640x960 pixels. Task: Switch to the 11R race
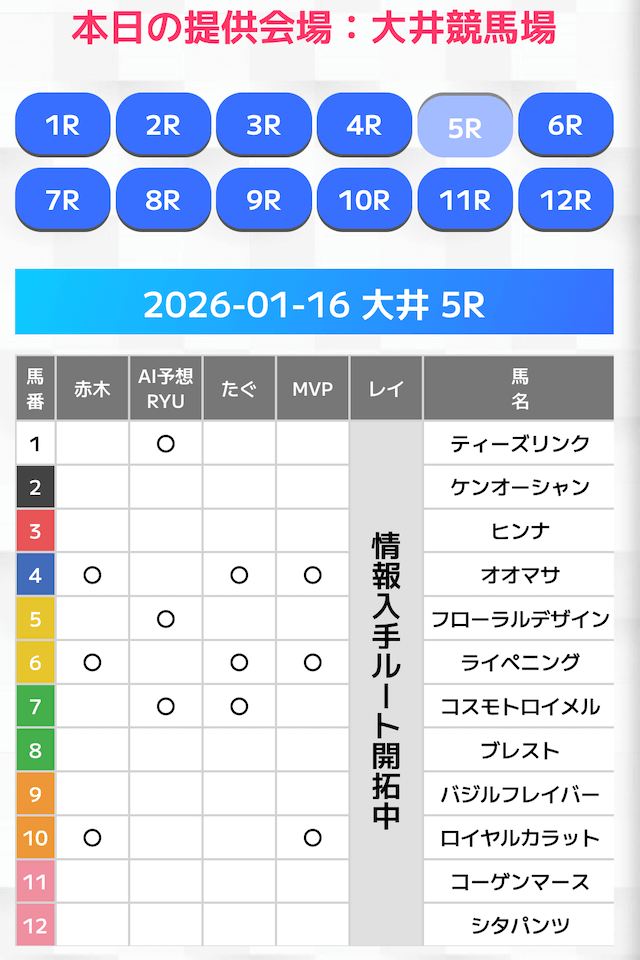click(465, 200)
